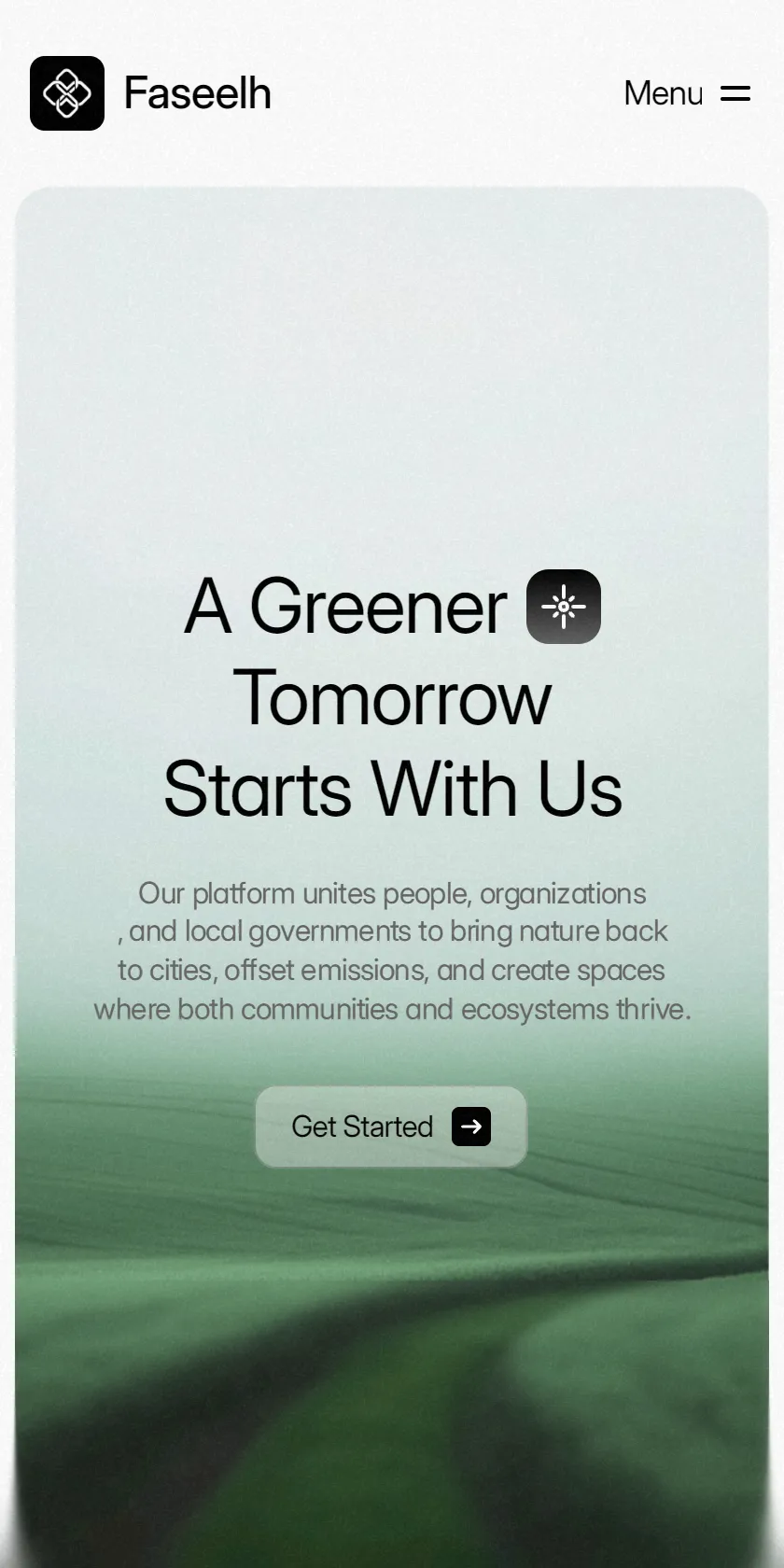
Task: Open the Menu hamburger button
Action: coord(687,93)
